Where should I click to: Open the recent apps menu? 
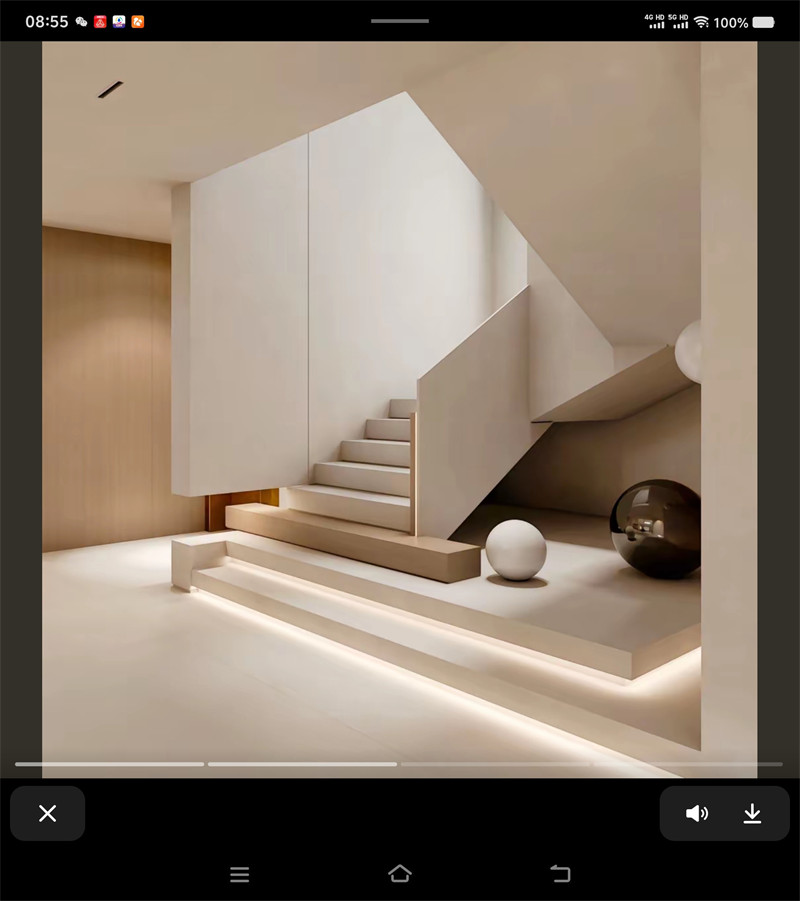[240, 874]
